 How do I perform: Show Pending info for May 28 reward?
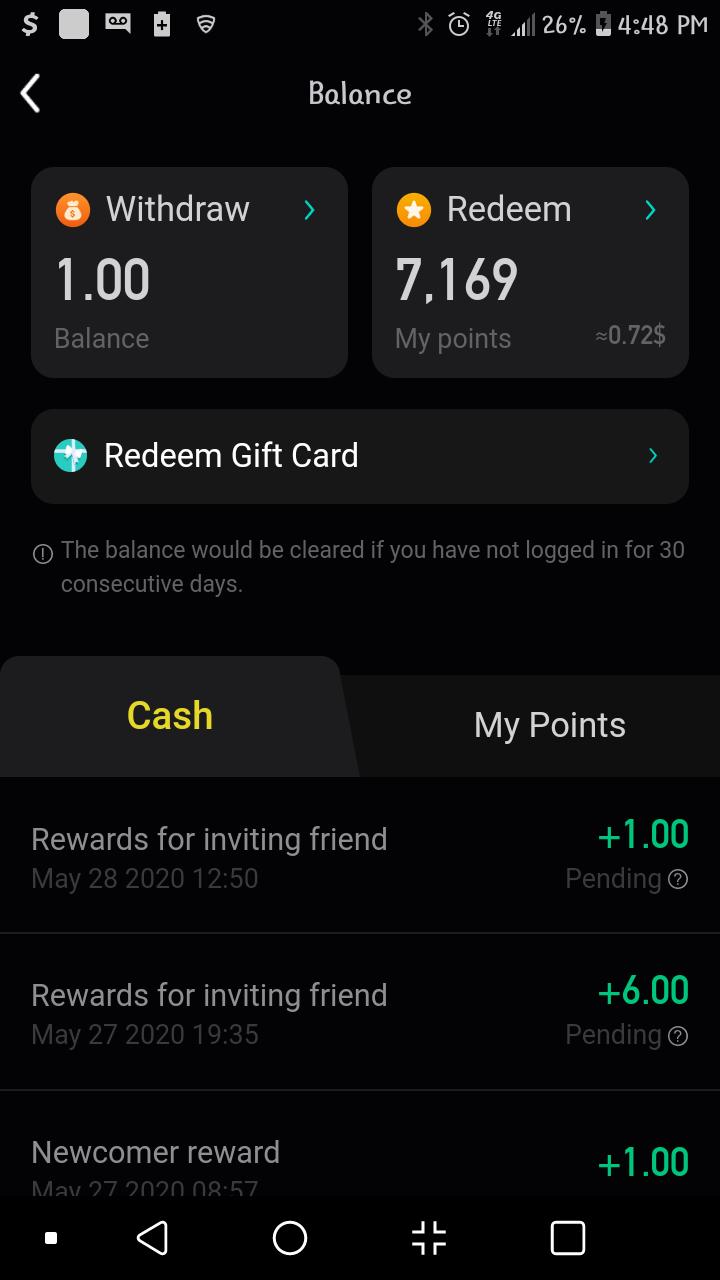pos(677,880)
